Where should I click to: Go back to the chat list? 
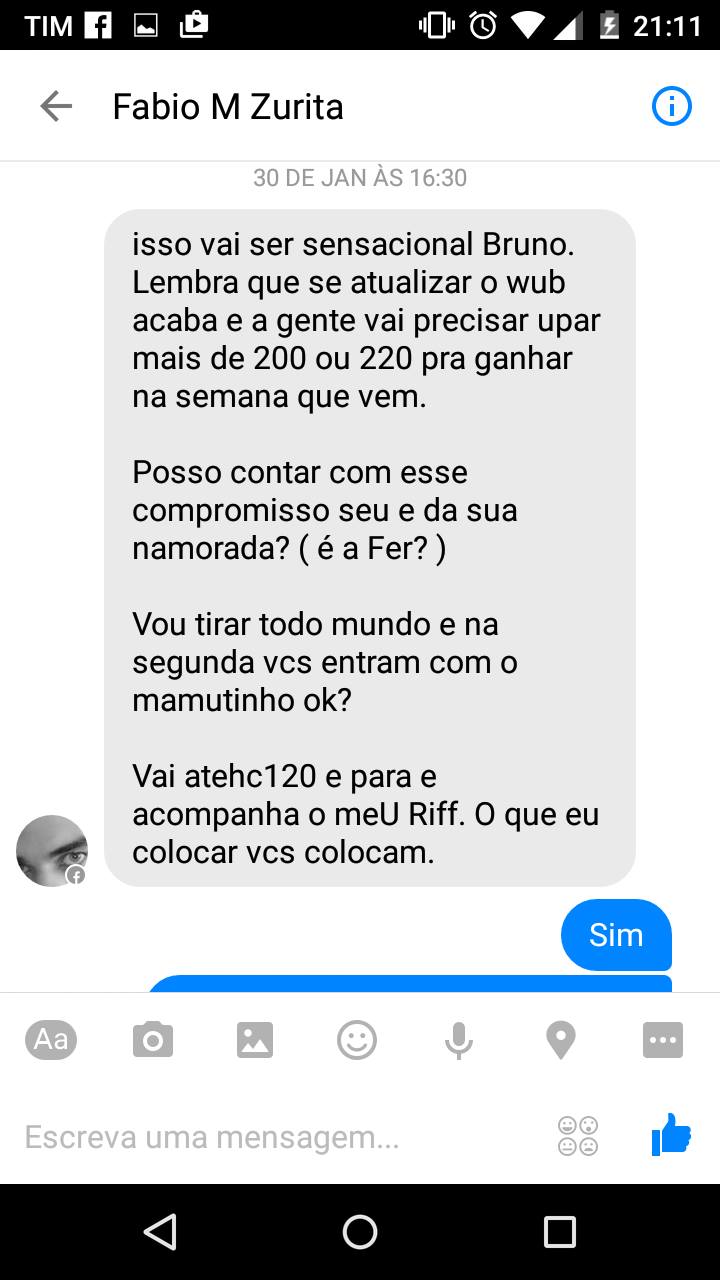(55, 105)
